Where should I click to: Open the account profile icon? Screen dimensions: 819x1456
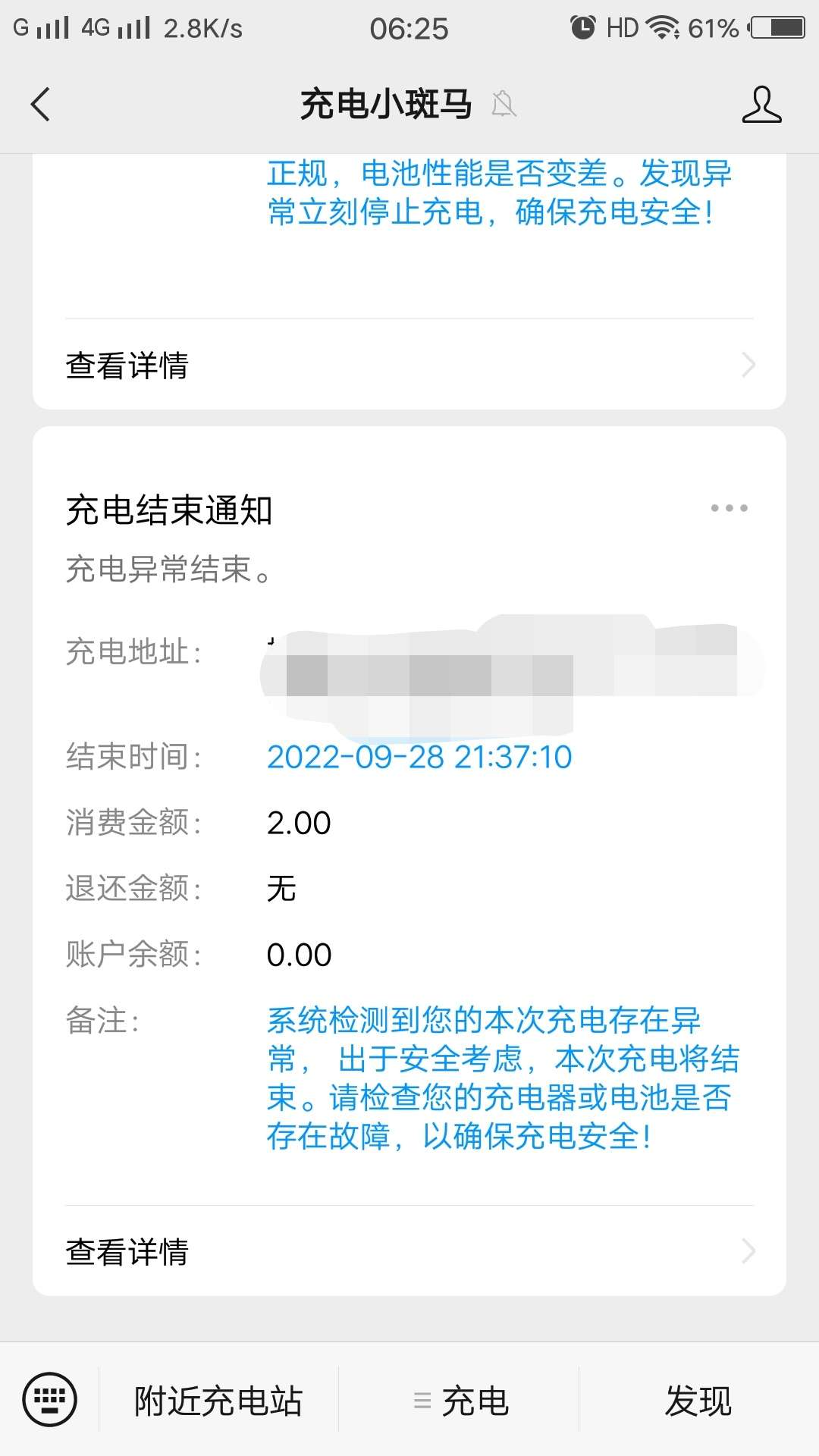pos(761,104)
